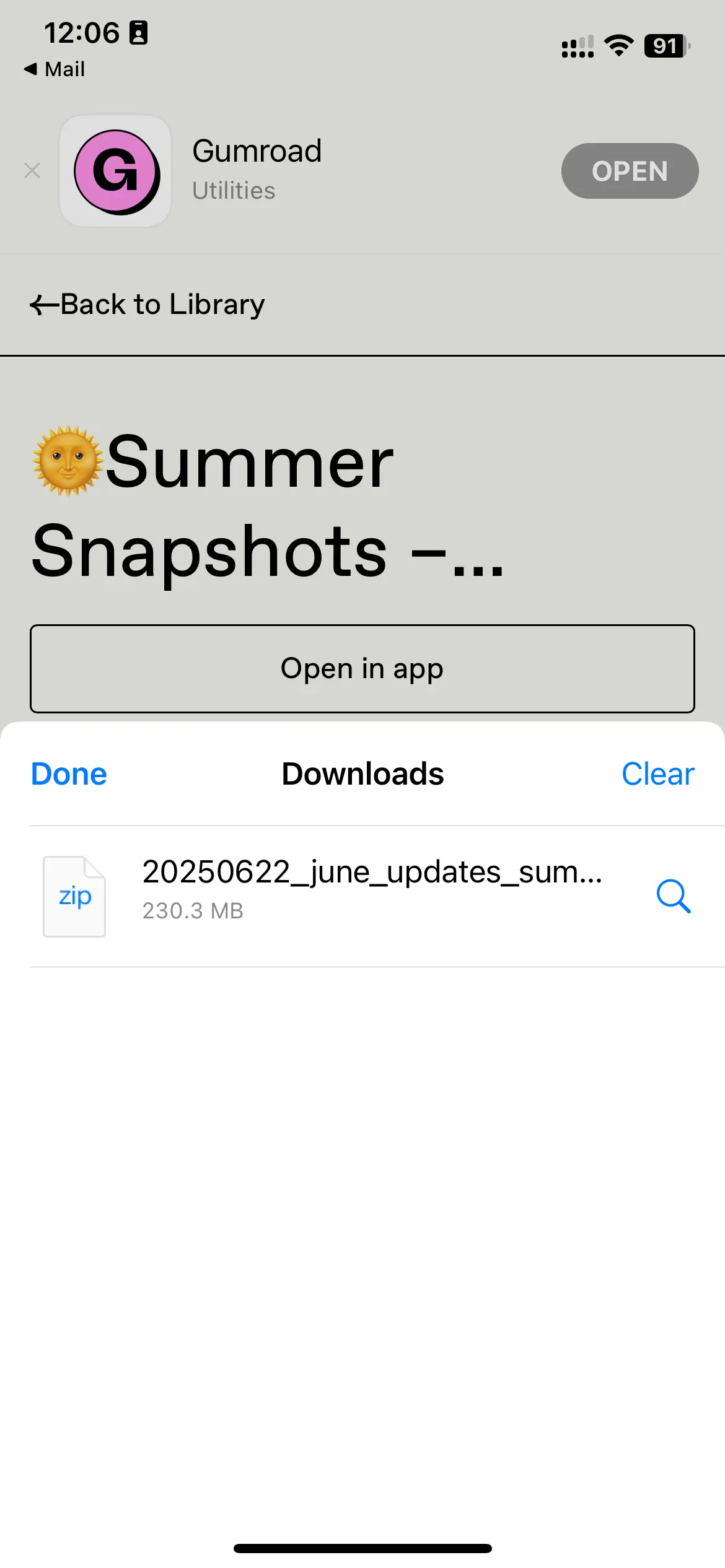Go back to Library
The image size is (725, 1568).
pyautogui.click(x=147, y=304)
